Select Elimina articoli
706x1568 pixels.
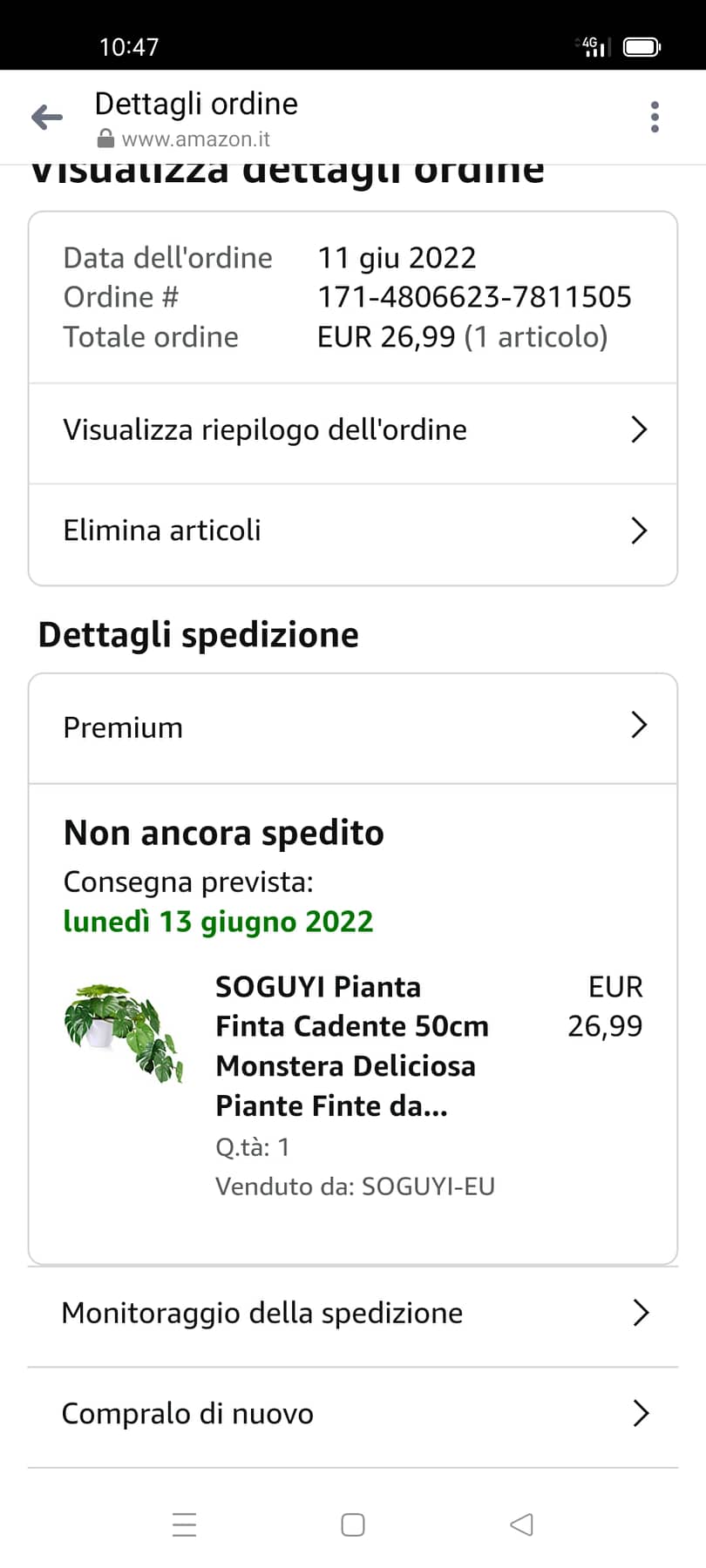point(353,531)
